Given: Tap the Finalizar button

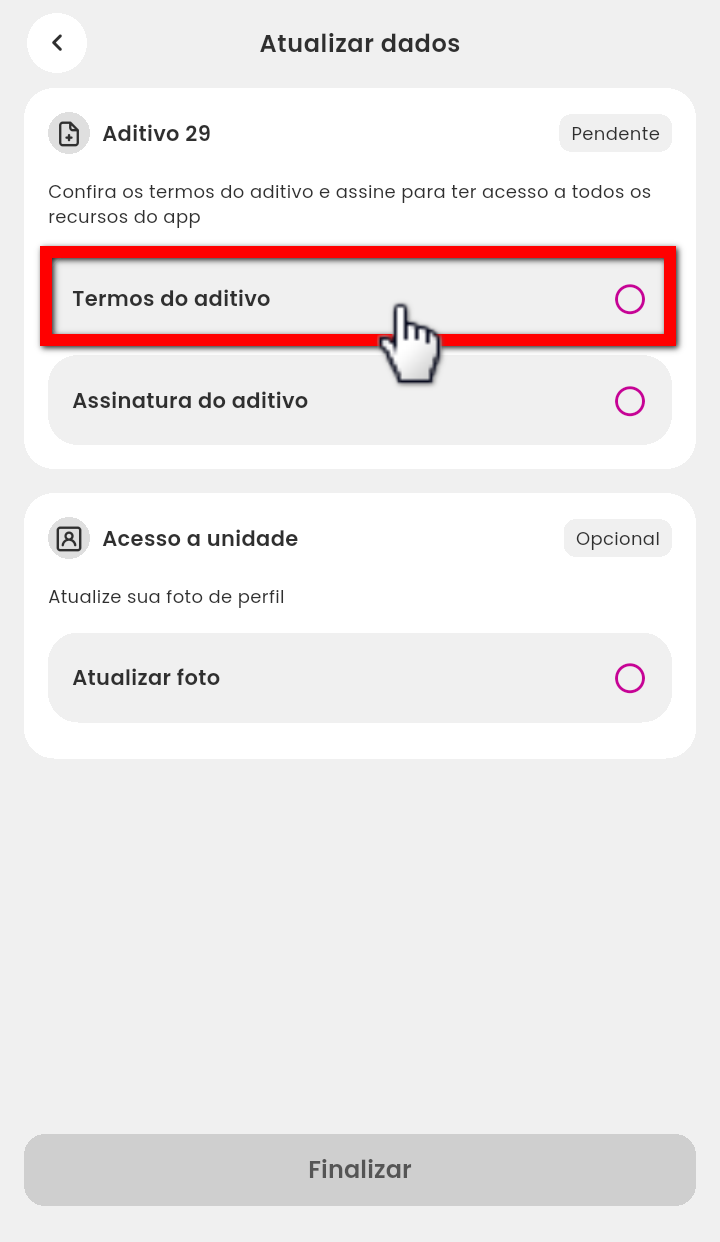Looking at the screenshot, I should tap(359, 1169).
